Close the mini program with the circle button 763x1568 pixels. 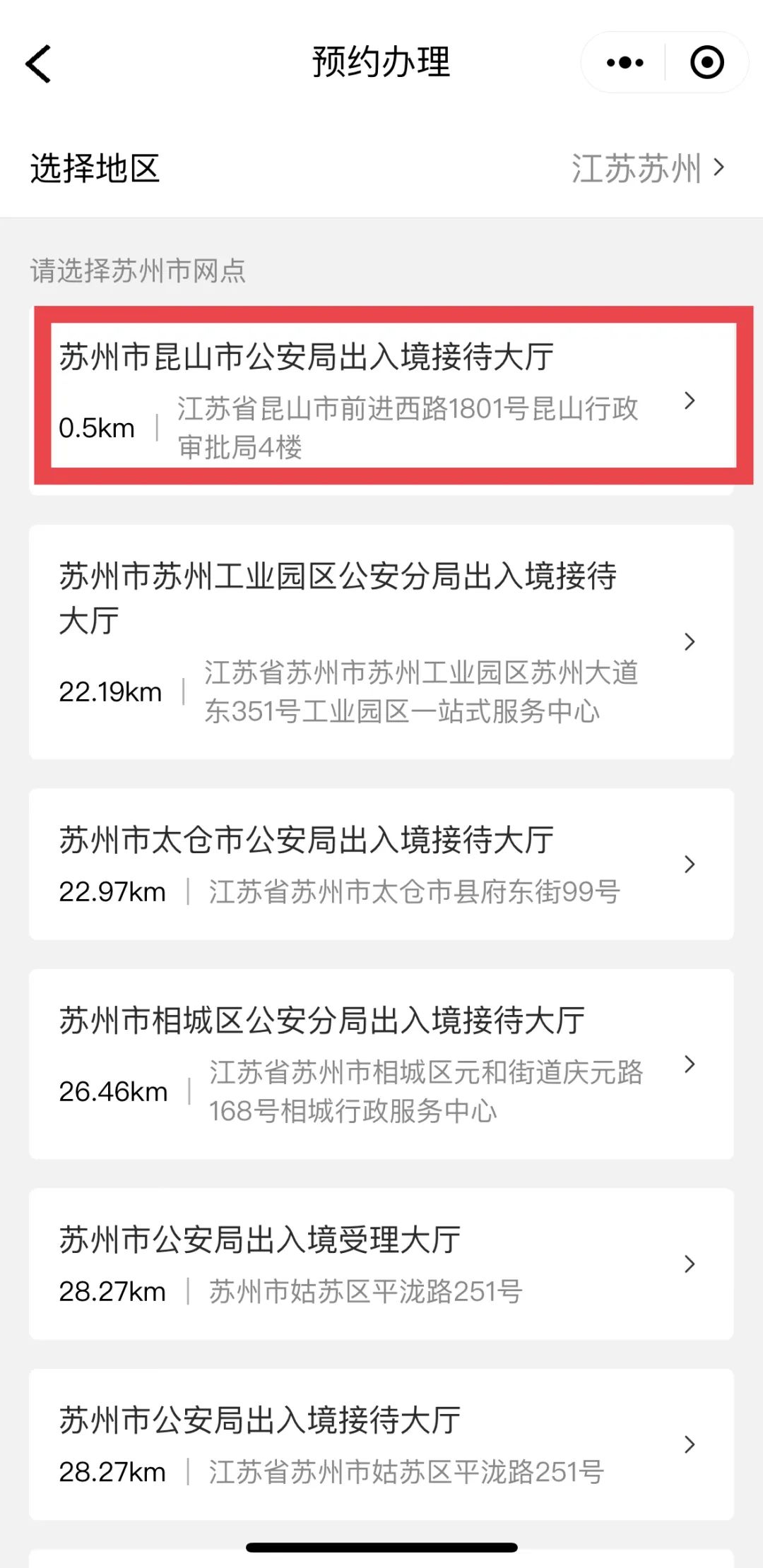point(706,63)
